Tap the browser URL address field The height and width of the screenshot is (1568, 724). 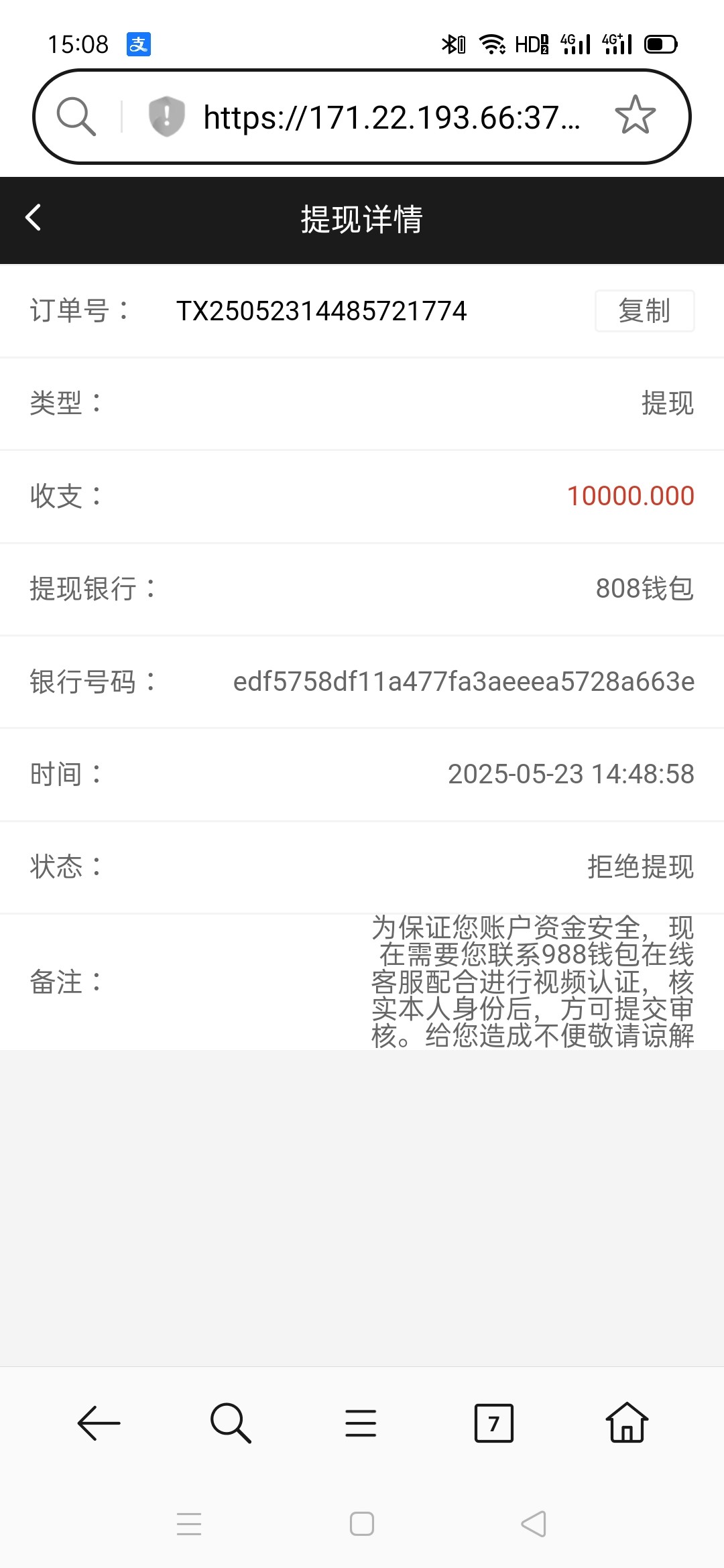coord(391,117)
